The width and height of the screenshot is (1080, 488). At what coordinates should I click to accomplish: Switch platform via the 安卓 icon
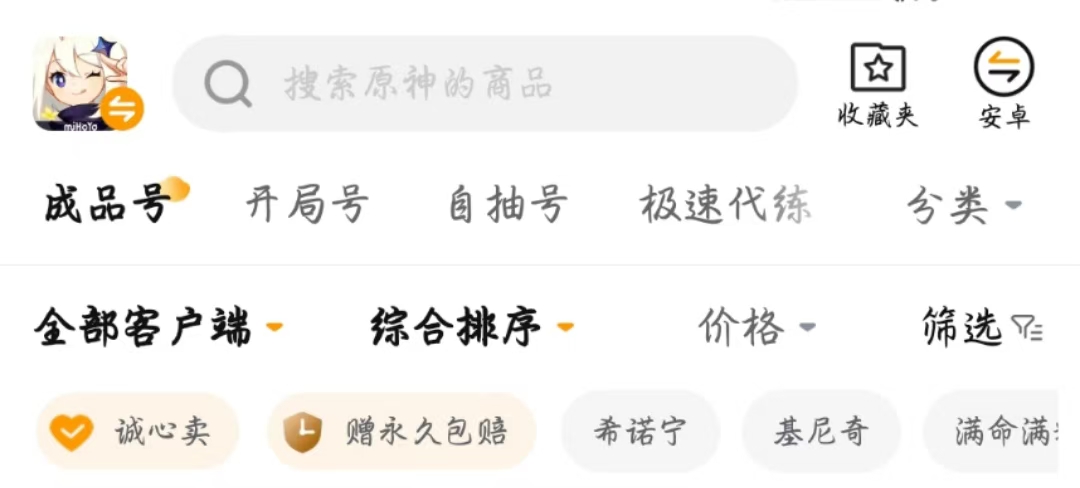point(1004,85)
